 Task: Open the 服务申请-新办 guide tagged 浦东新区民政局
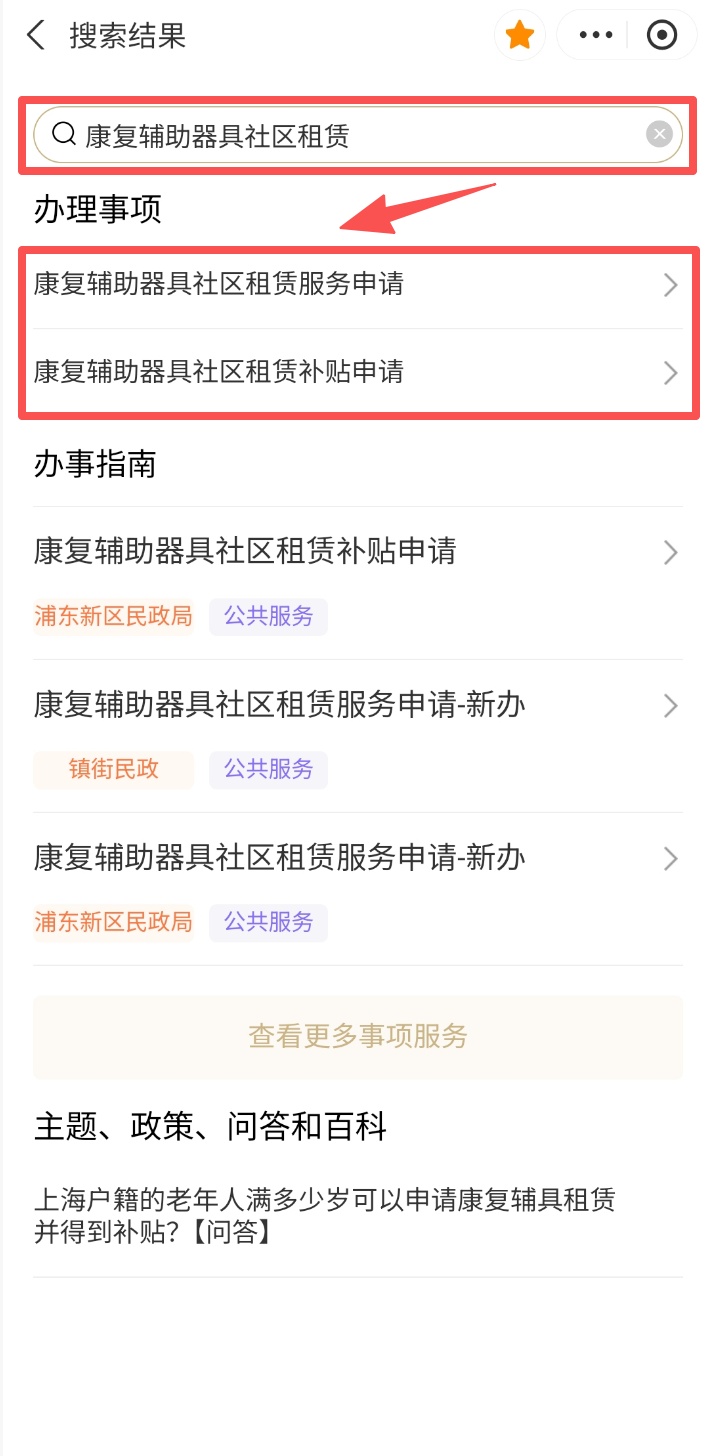coord(356,859)
